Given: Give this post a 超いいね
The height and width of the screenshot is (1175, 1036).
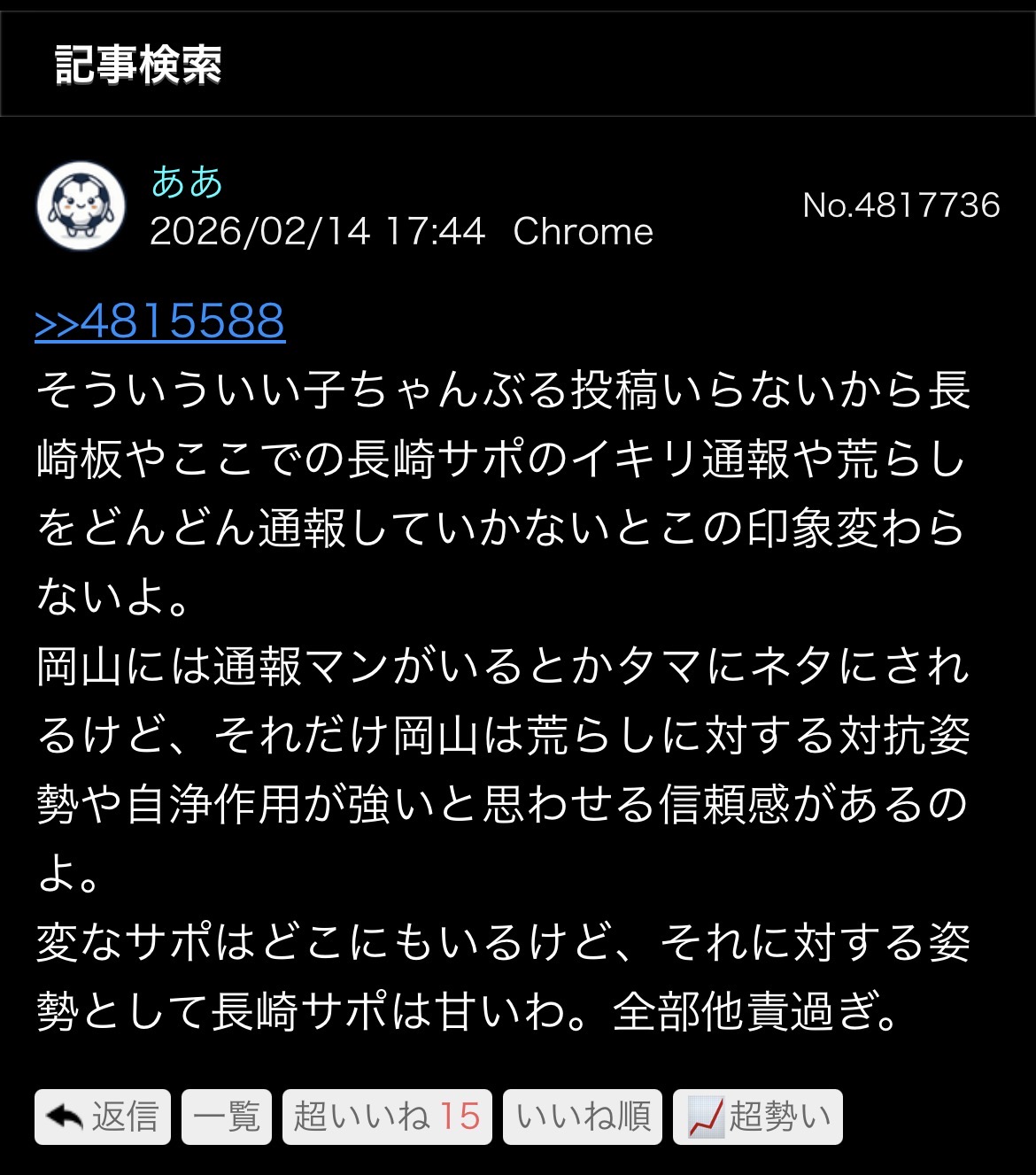Looking at the screenshot, I should [387, 1117].
